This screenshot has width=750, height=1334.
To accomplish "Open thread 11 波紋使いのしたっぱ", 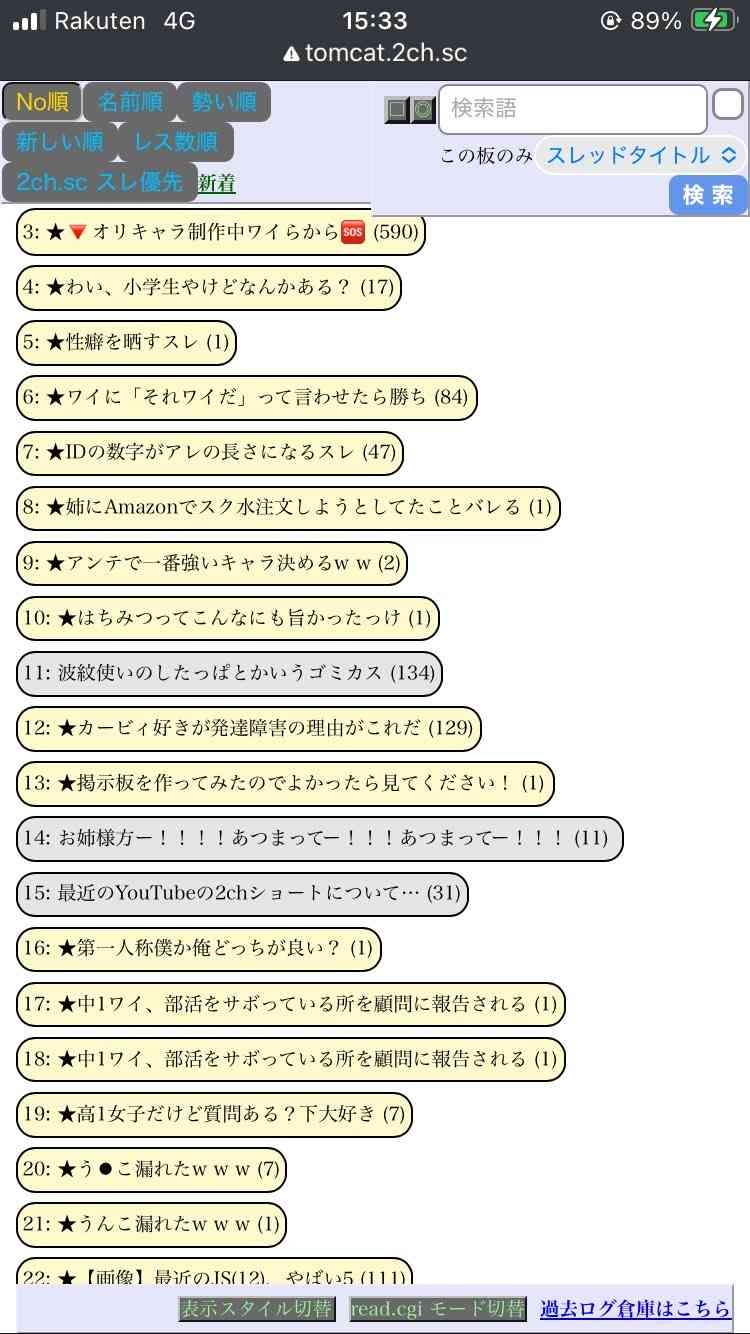I will coord(228,673).
